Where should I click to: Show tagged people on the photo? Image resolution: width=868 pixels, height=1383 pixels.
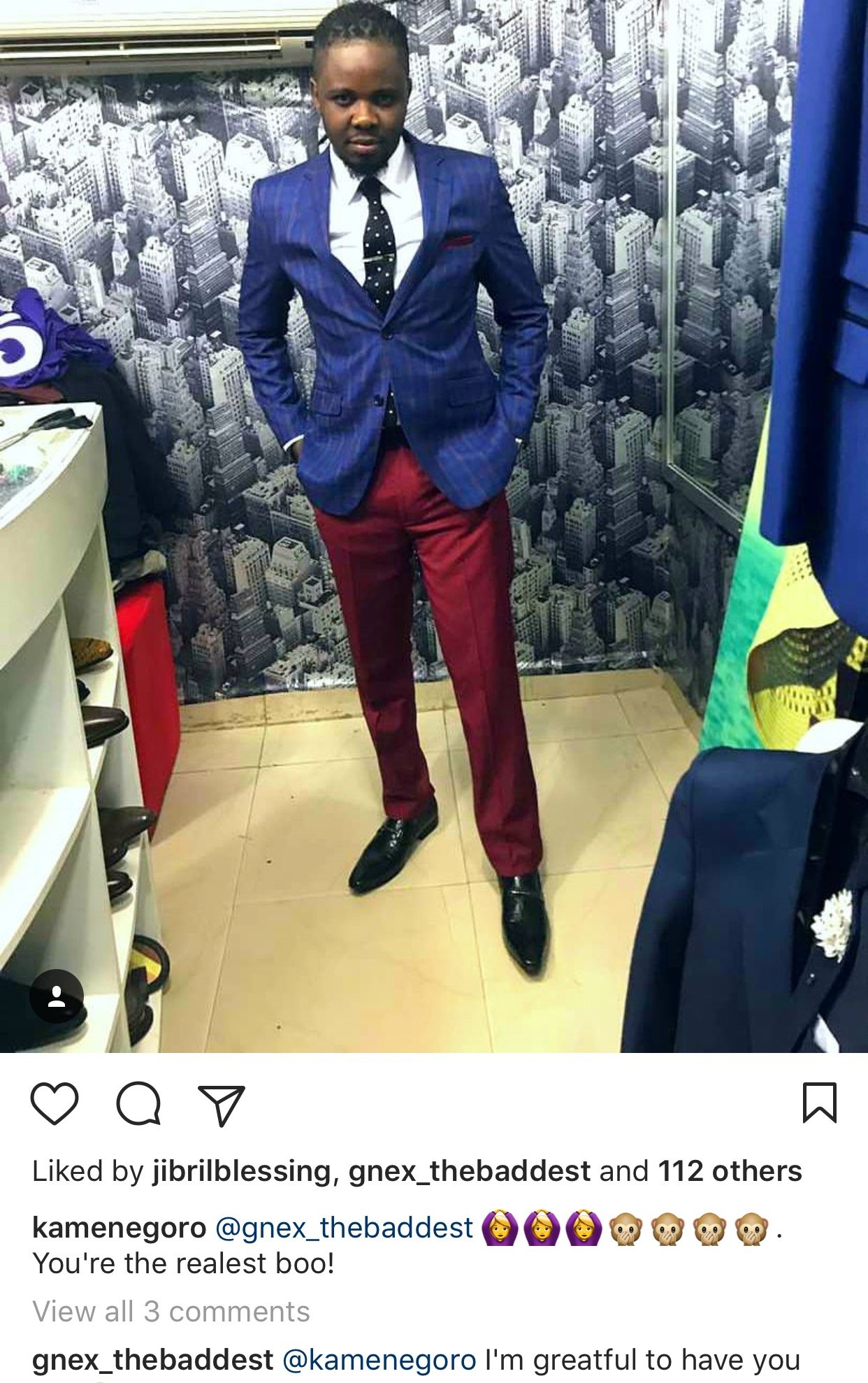tap(57, 996)
